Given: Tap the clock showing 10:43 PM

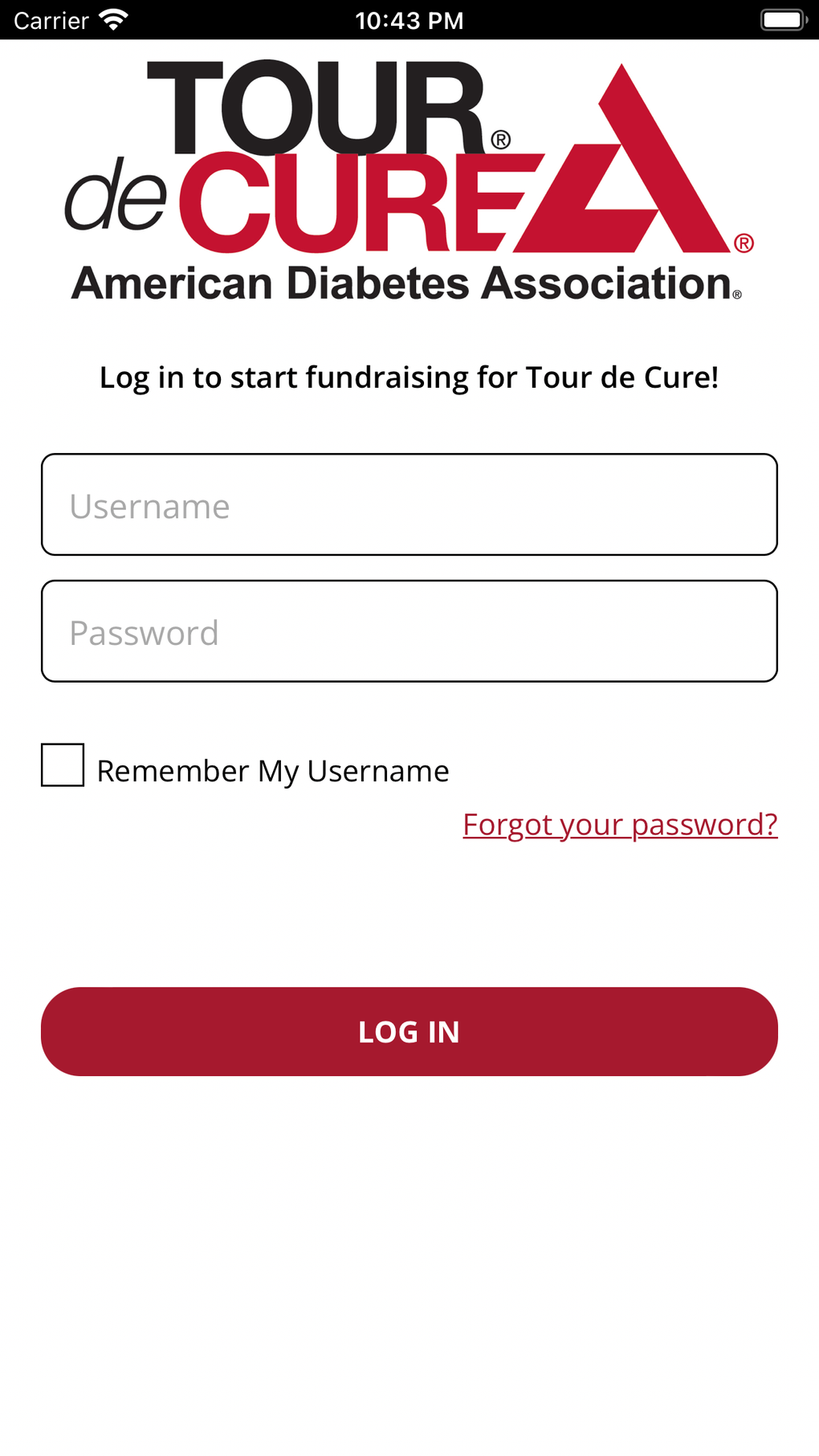Looking at the screenshot, I should (x=409, y=19).
